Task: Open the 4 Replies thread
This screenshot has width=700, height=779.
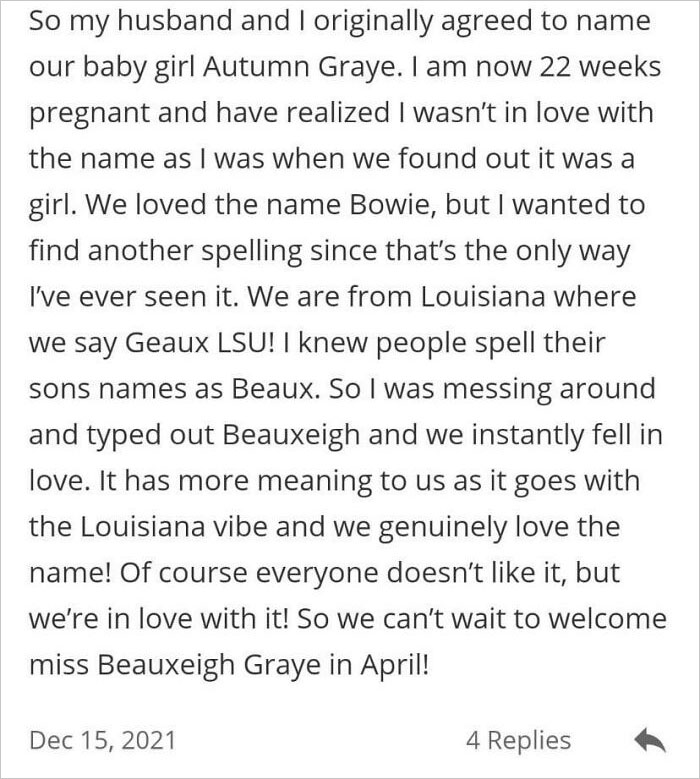Action: click(x=518, y=740)
